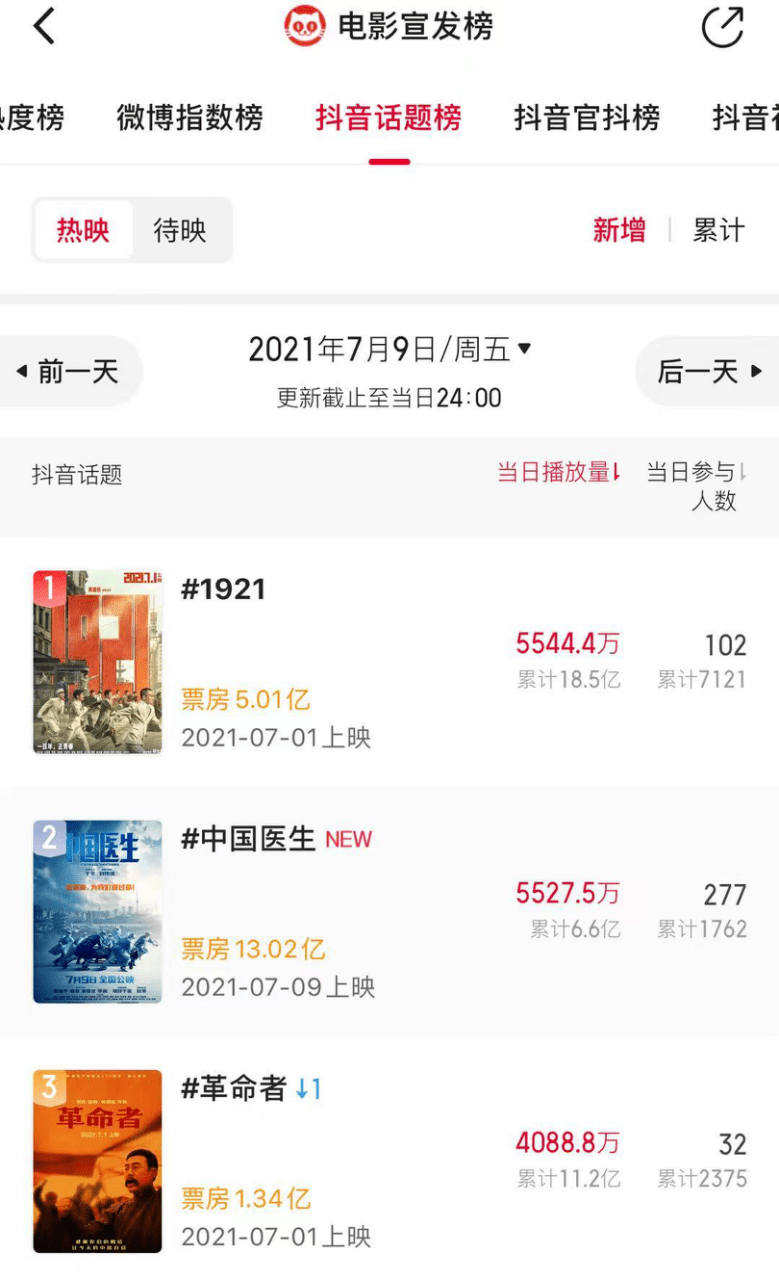This screenshot has width=779, height=1280.
Task: Select the 新增 daily increase view
Action: pyautogui.click(x=619, y=230)
